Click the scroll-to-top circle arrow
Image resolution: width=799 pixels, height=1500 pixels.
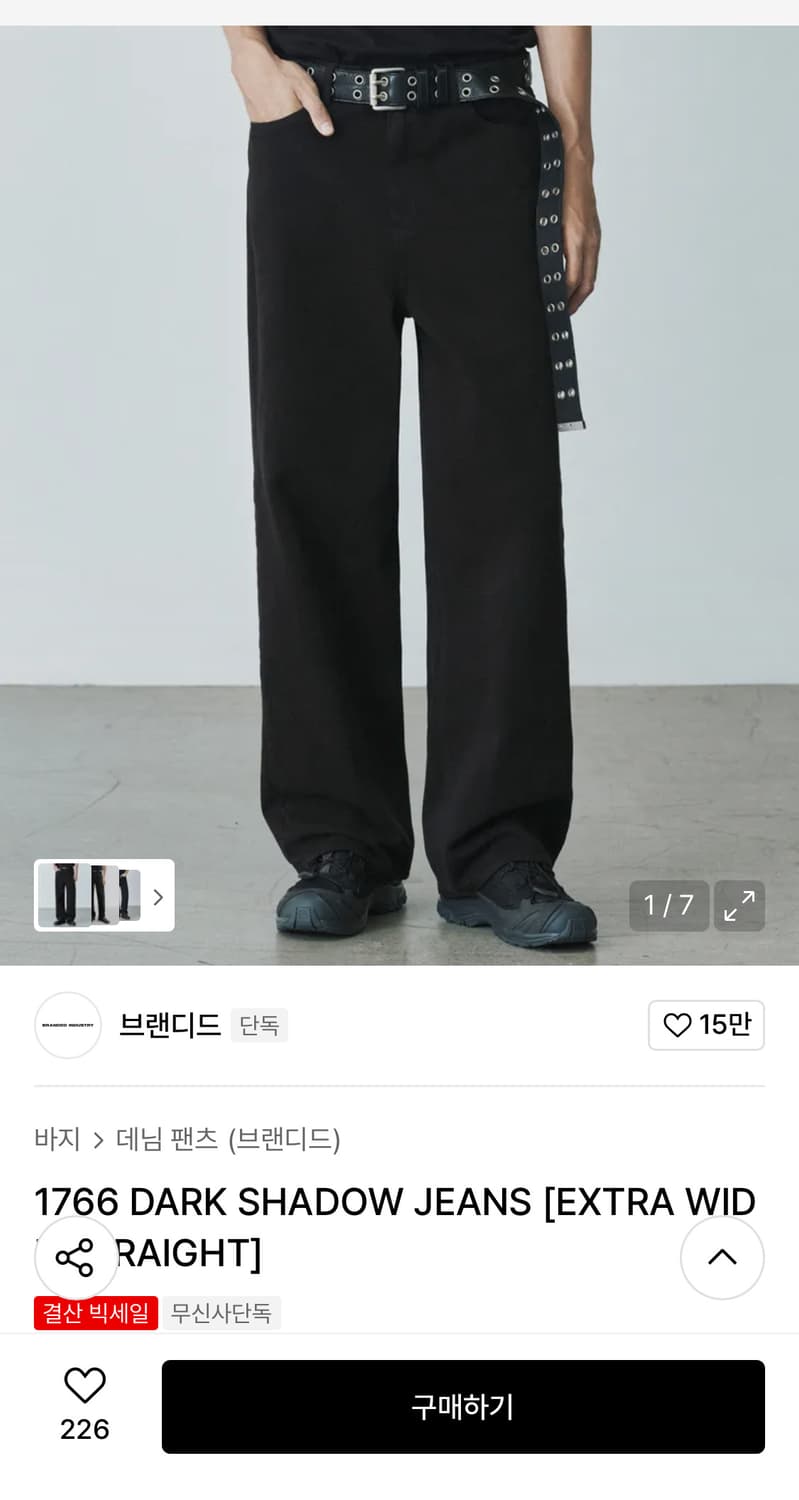coord(722,1257)
